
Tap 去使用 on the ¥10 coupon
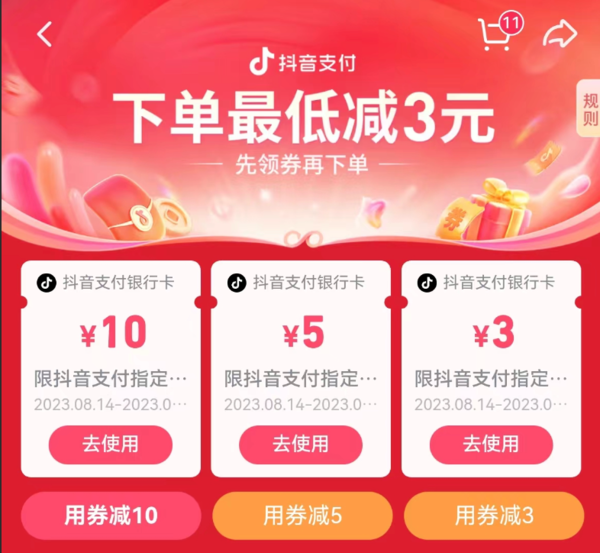[x=111, y=444]
